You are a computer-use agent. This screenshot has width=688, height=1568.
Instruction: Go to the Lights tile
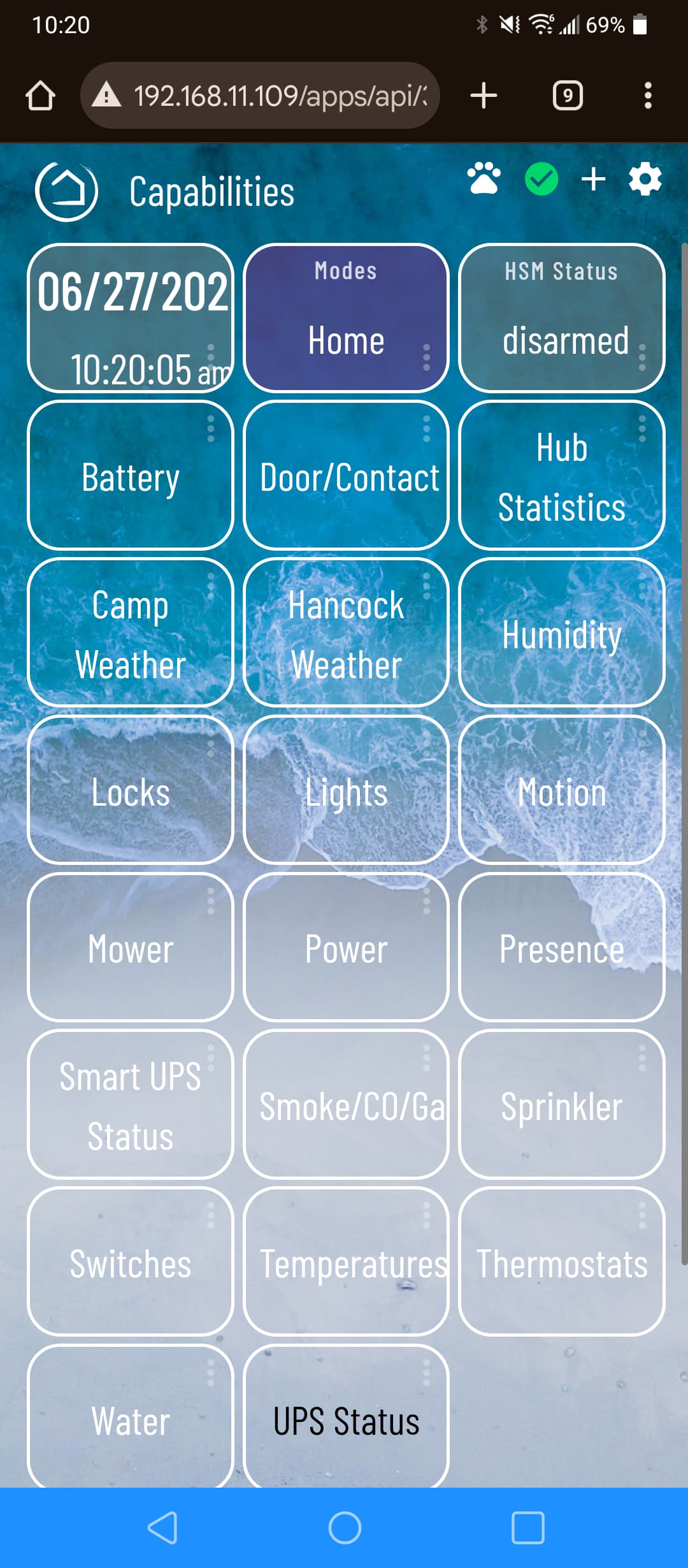pos(346,790)
